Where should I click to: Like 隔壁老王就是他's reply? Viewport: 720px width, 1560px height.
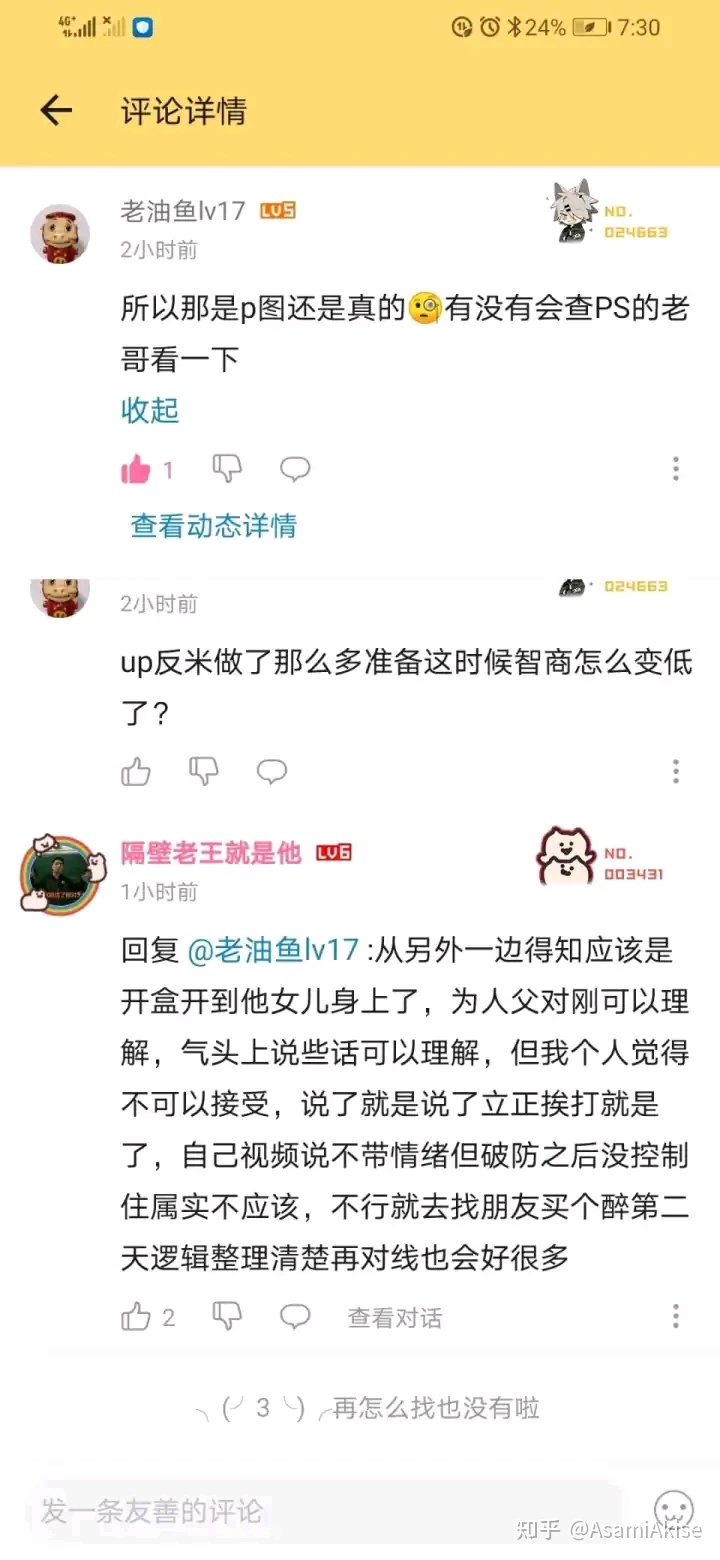(x=136, y=1317)
